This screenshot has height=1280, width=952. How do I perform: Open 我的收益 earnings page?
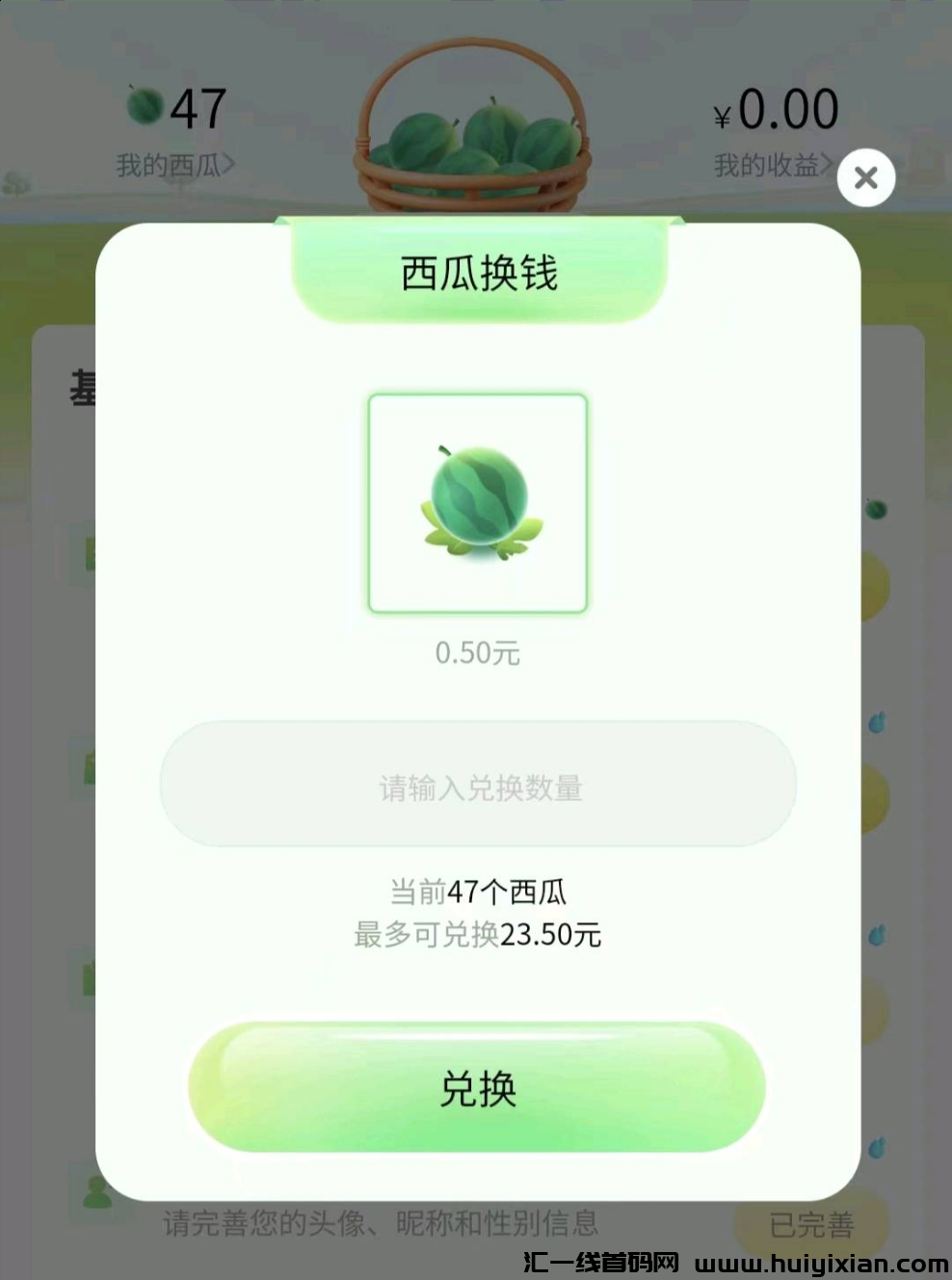click(x=771, y=164)
